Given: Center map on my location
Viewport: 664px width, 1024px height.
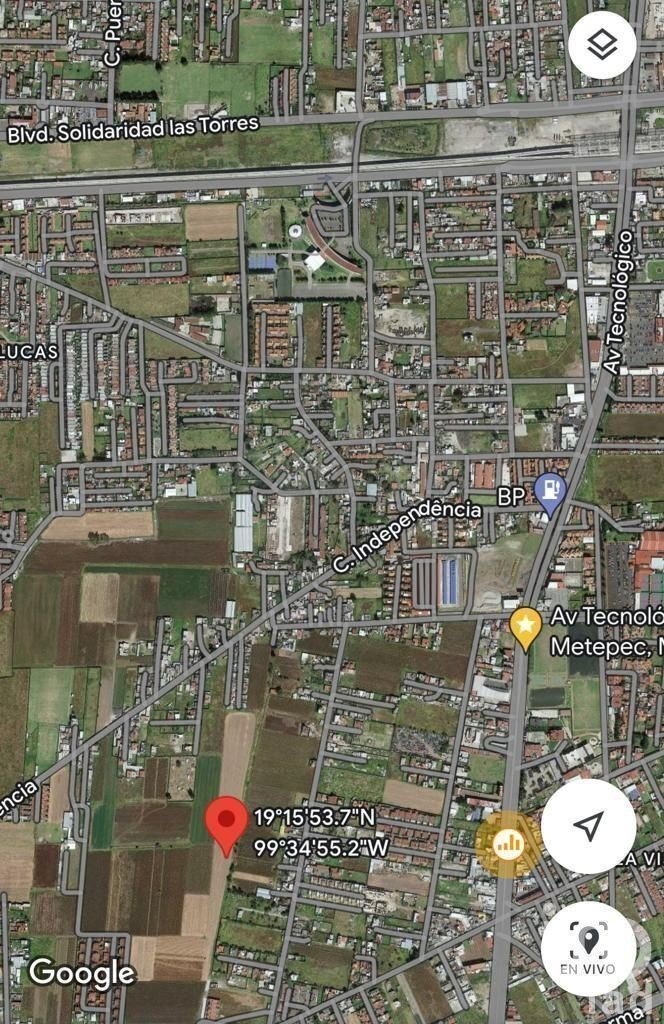Looking at the screenshot, I should coord(589,825).
